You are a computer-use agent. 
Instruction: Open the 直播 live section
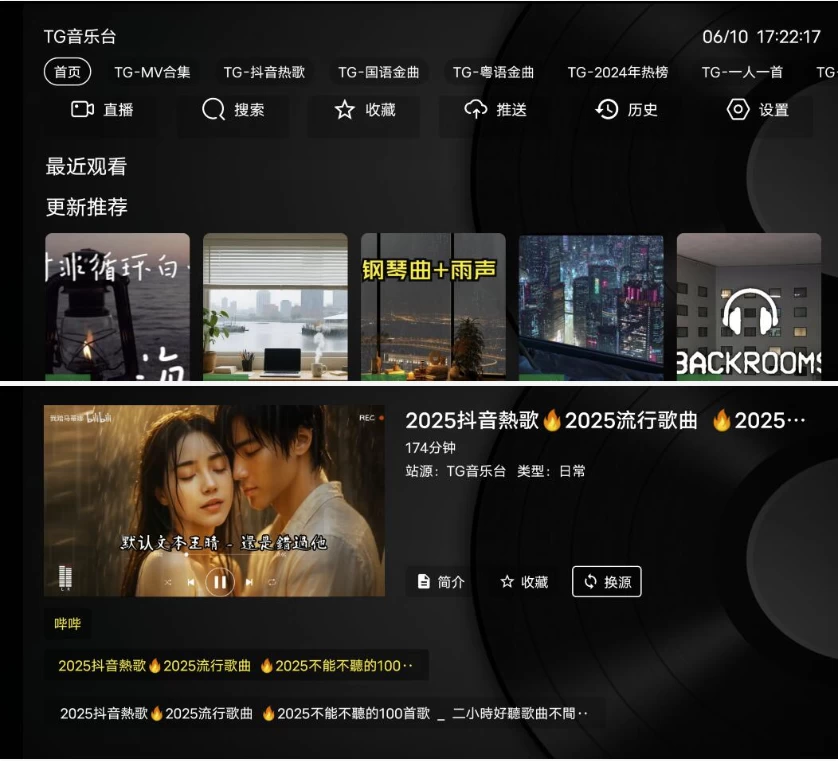[x=103, y=110]
